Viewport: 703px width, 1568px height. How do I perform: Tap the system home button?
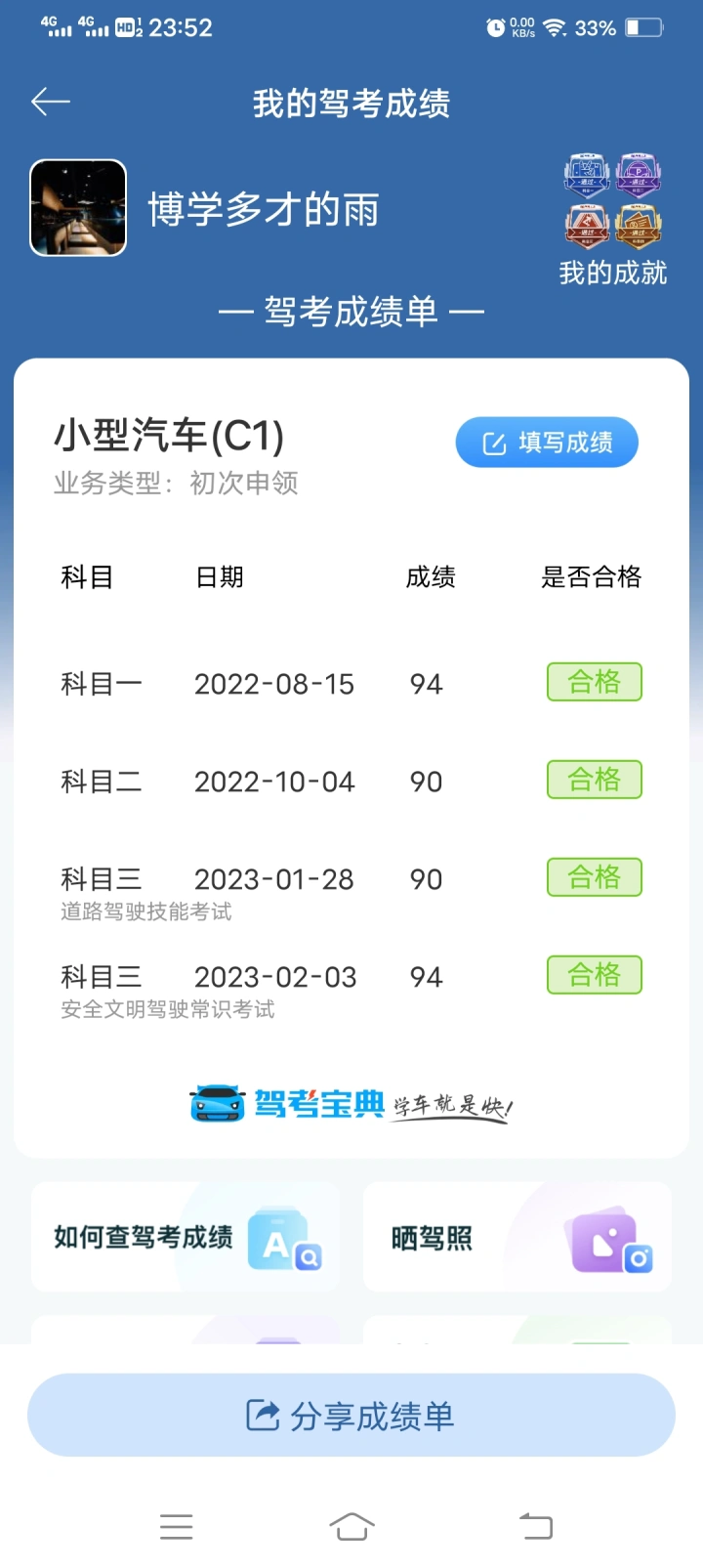point(351,1526)
